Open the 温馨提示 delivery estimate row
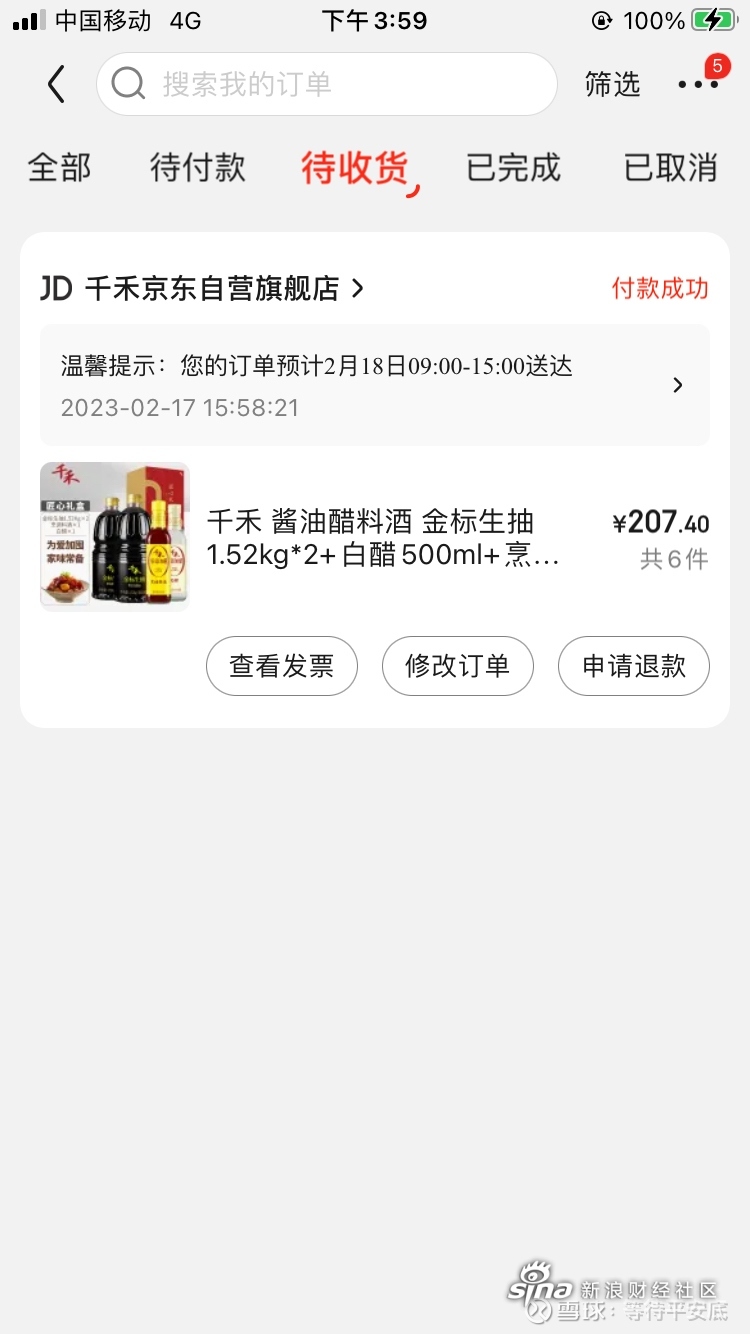This screenshot has width=750, height=1334. 375,385
